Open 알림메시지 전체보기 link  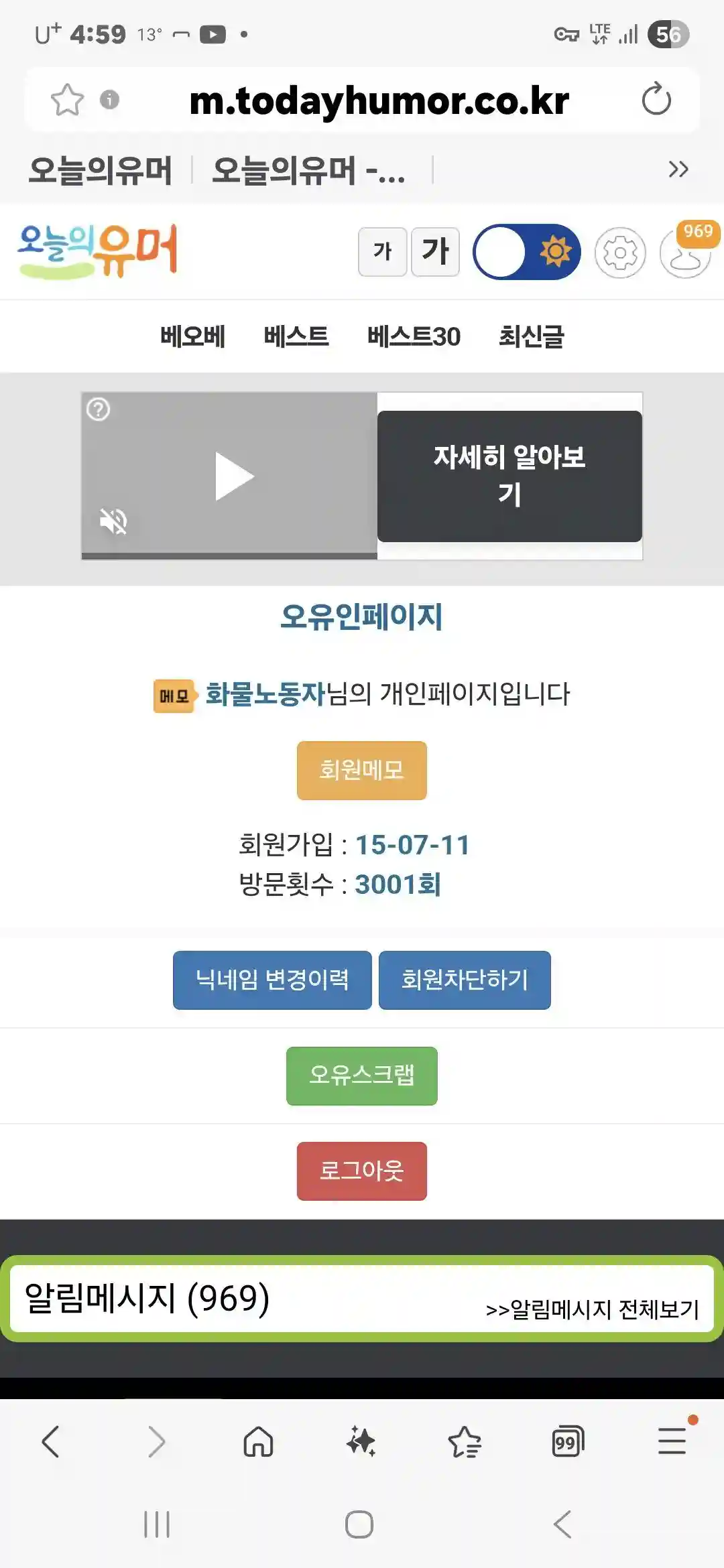pos(592,1309)
